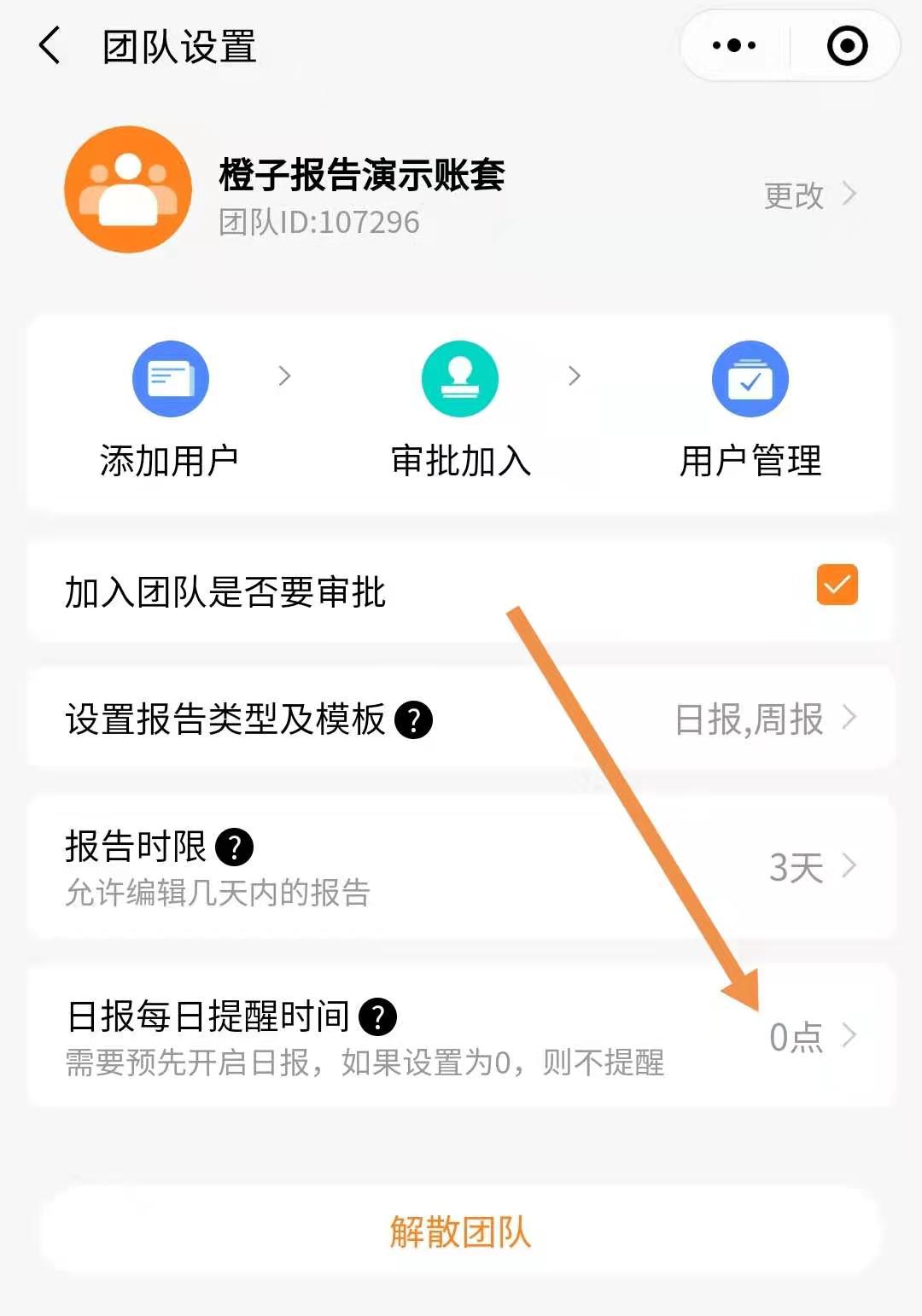
Task: Tap 解散团队 button
Action: [x=460, y=1232]
